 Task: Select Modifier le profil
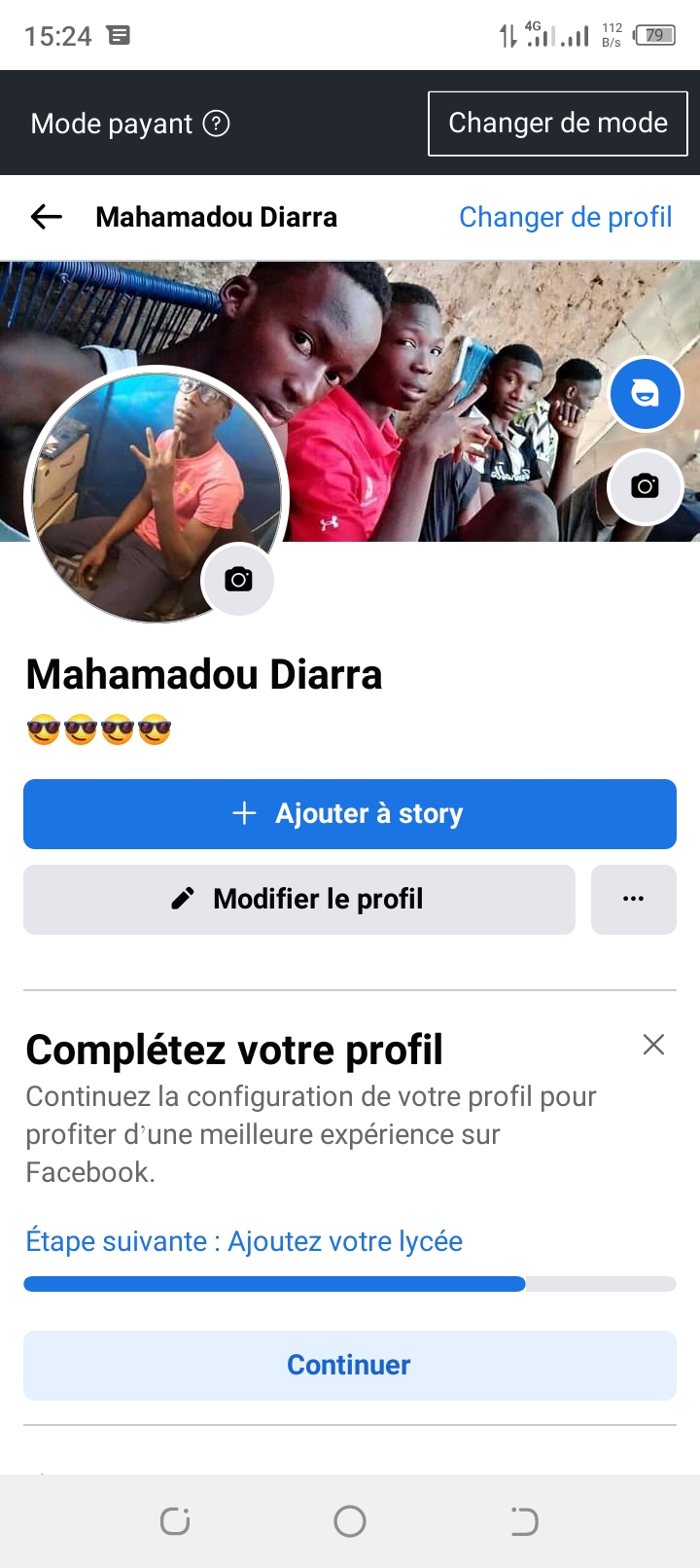299,899
